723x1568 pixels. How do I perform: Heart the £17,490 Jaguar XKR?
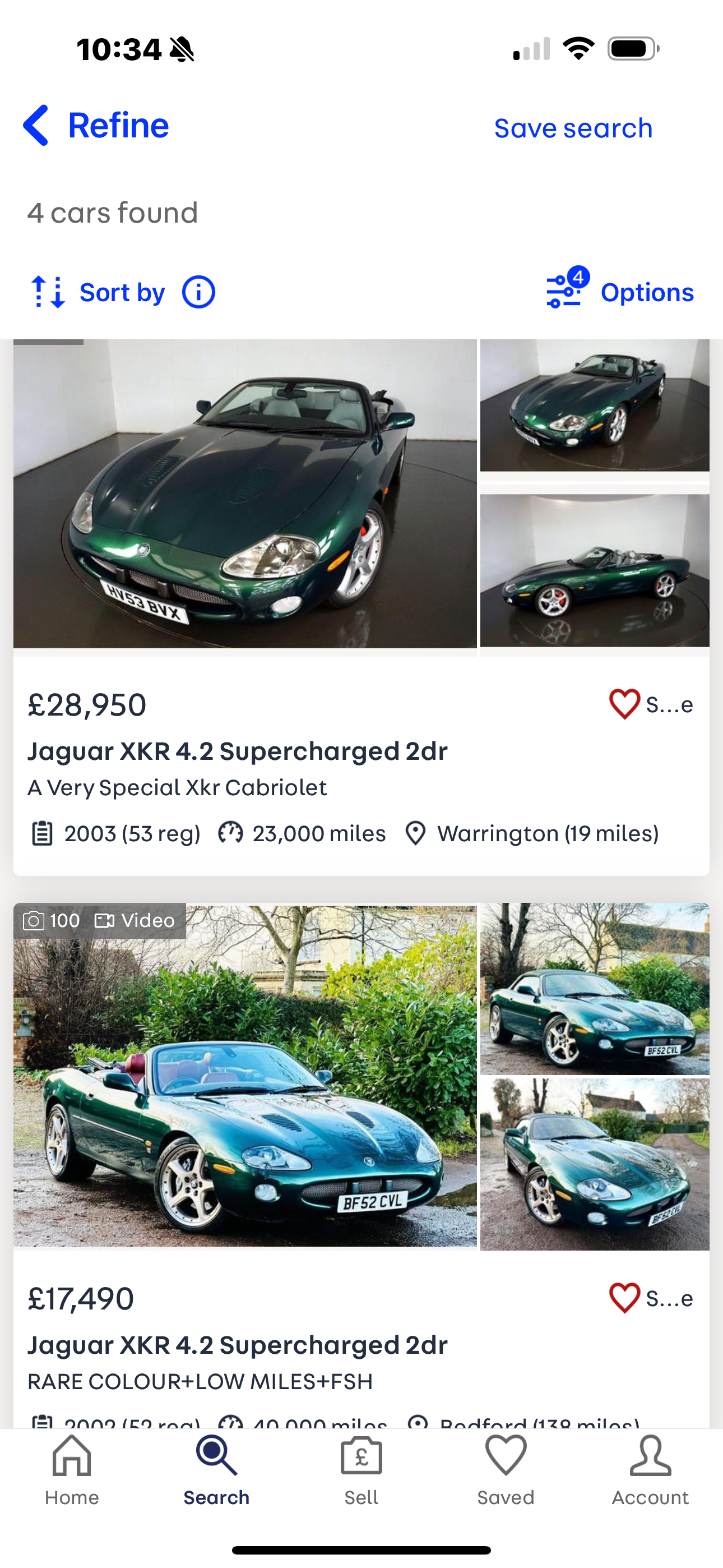coord(624,1298)
